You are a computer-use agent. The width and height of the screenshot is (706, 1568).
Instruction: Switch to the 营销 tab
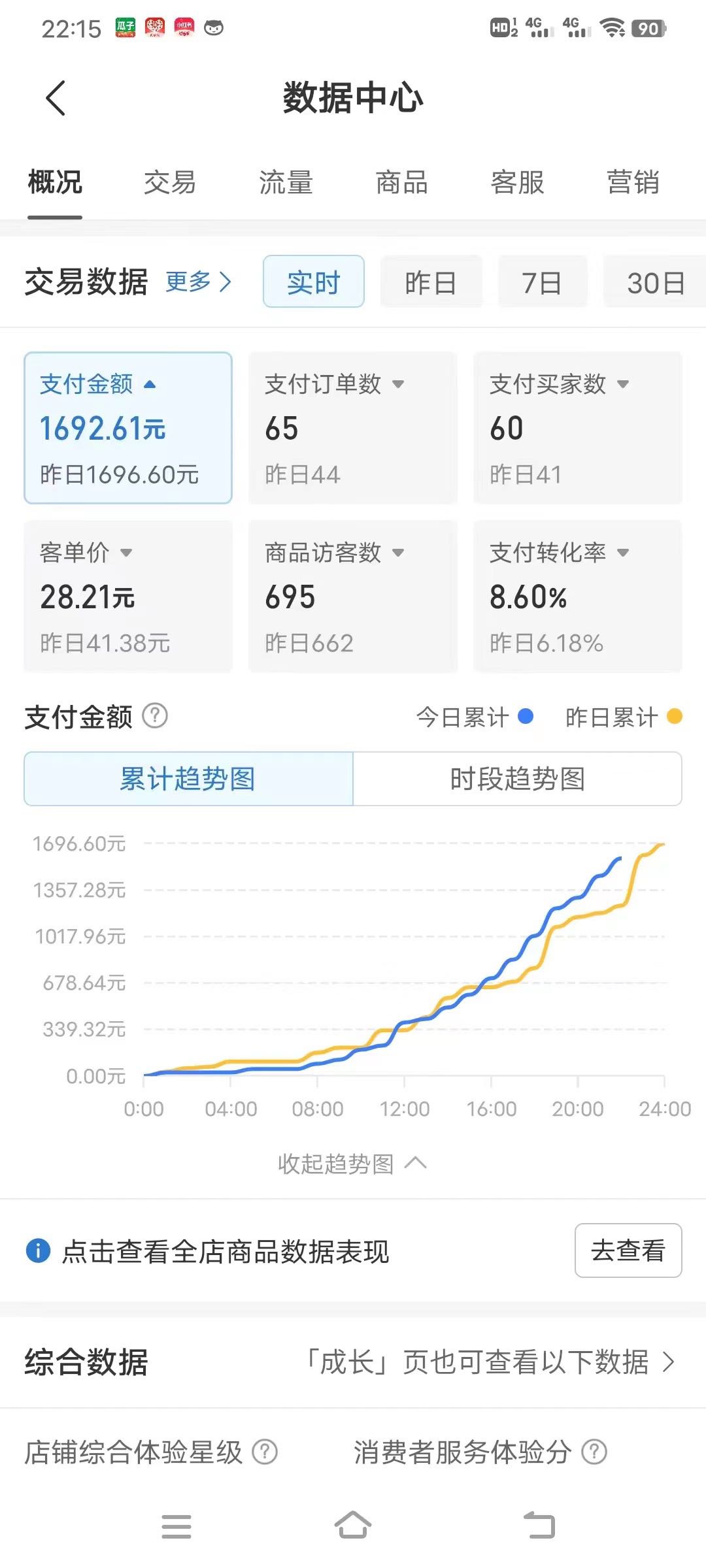click(633, 182)
